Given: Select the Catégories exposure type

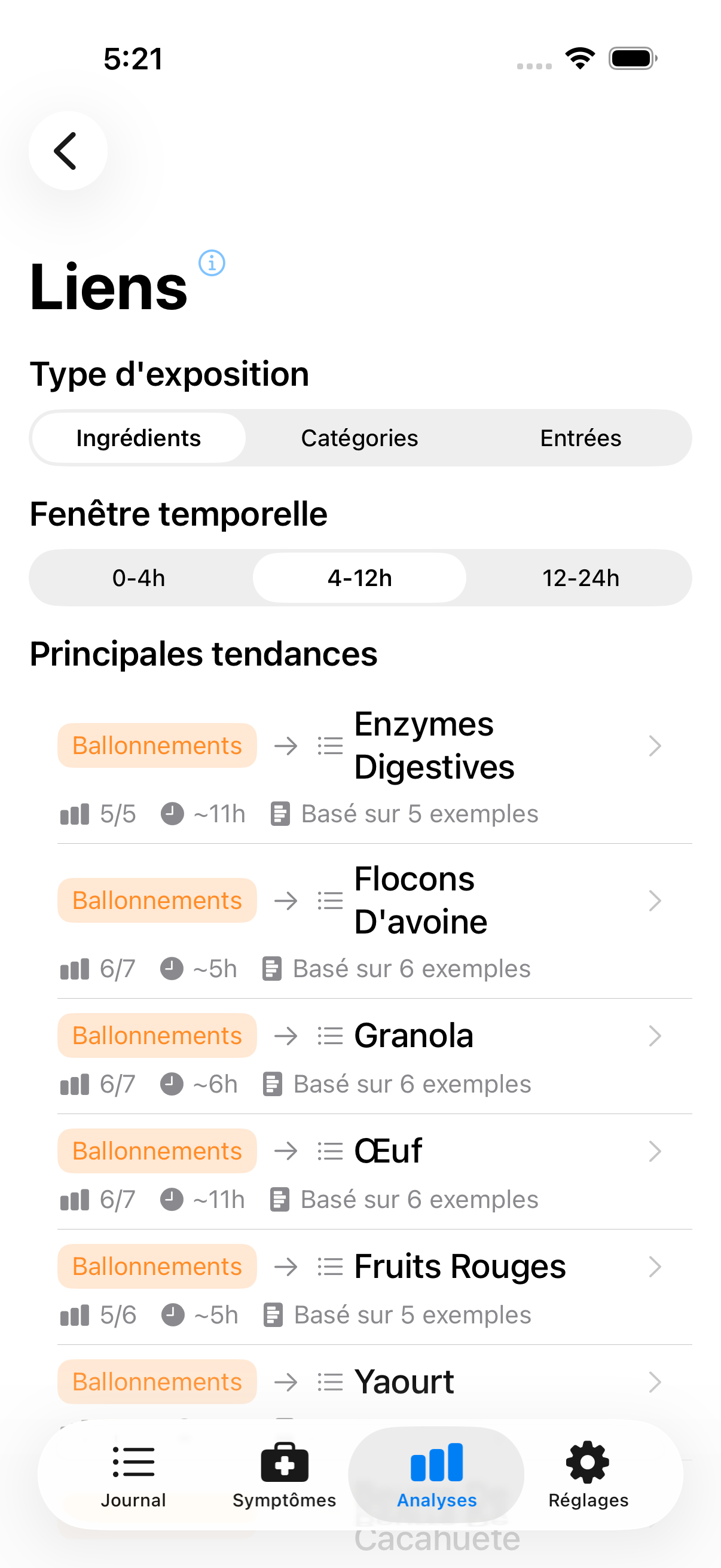Looking at the screenshot, I should pyautogui.click(x=359, y=437).
